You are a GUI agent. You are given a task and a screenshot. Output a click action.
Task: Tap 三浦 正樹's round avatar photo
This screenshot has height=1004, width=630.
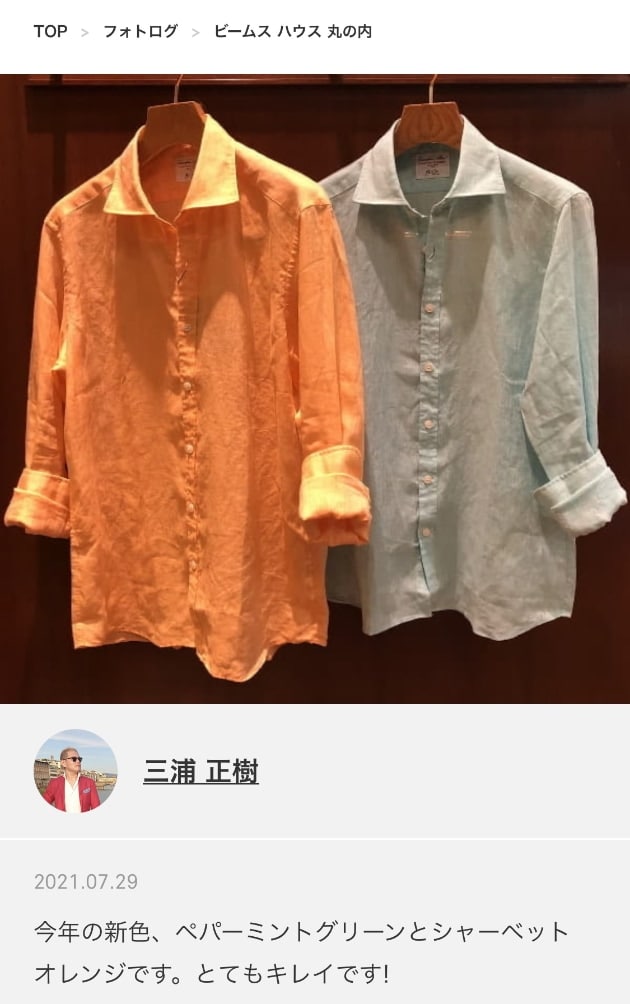(x=76, y=771)
